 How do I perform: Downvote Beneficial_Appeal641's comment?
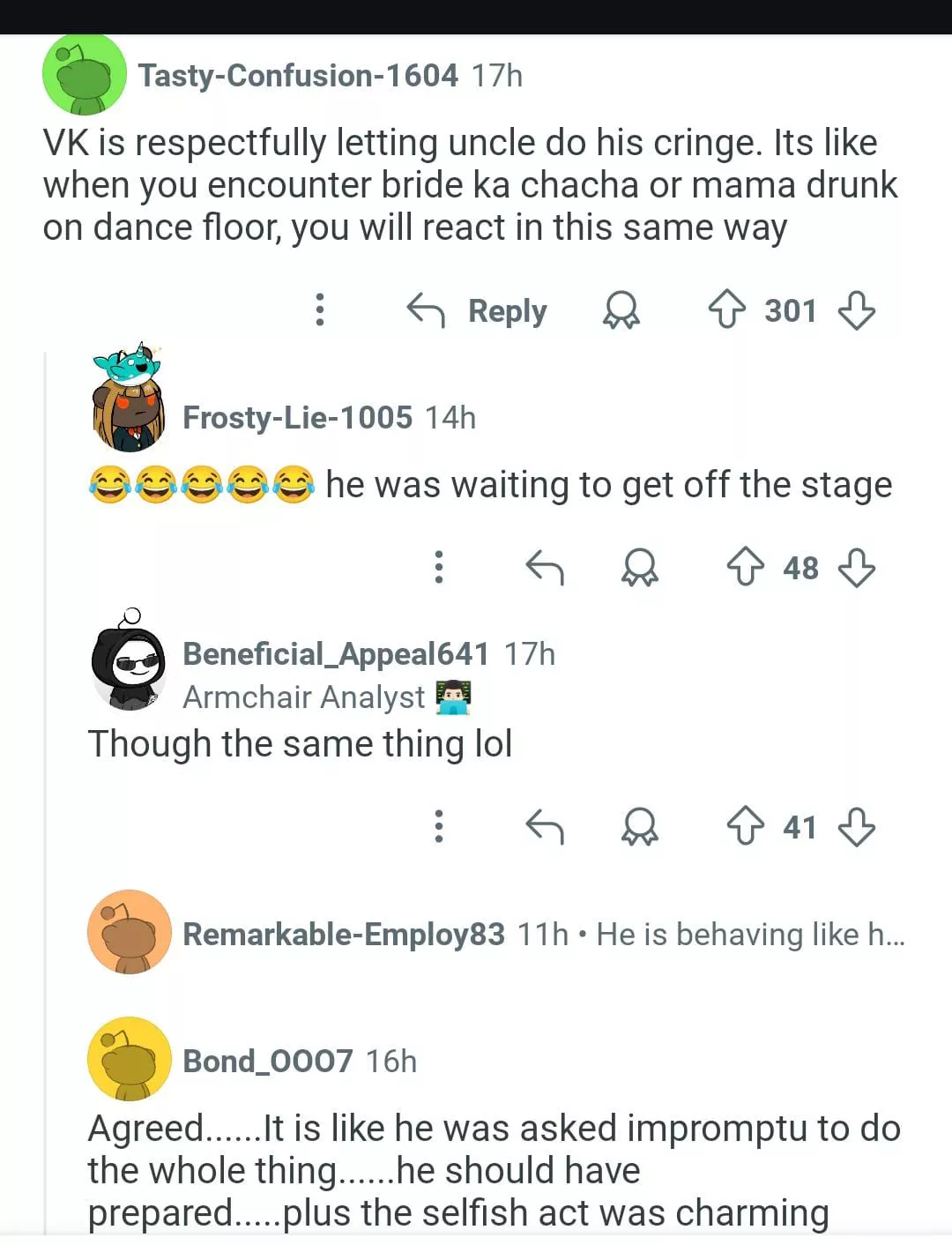click(x=857, y=826)
